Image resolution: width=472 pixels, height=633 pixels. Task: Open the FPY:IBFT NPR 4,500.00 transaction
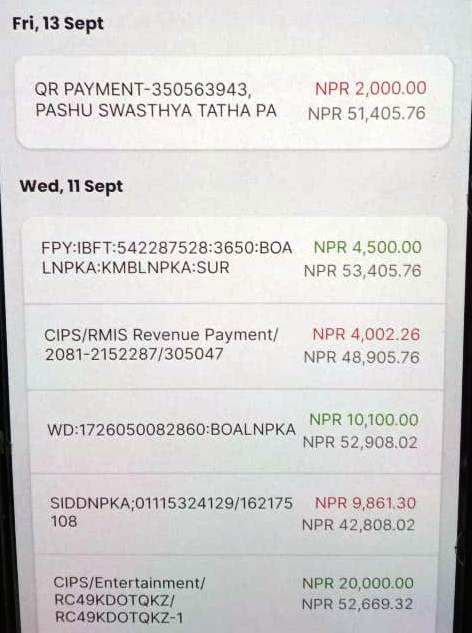234,261
